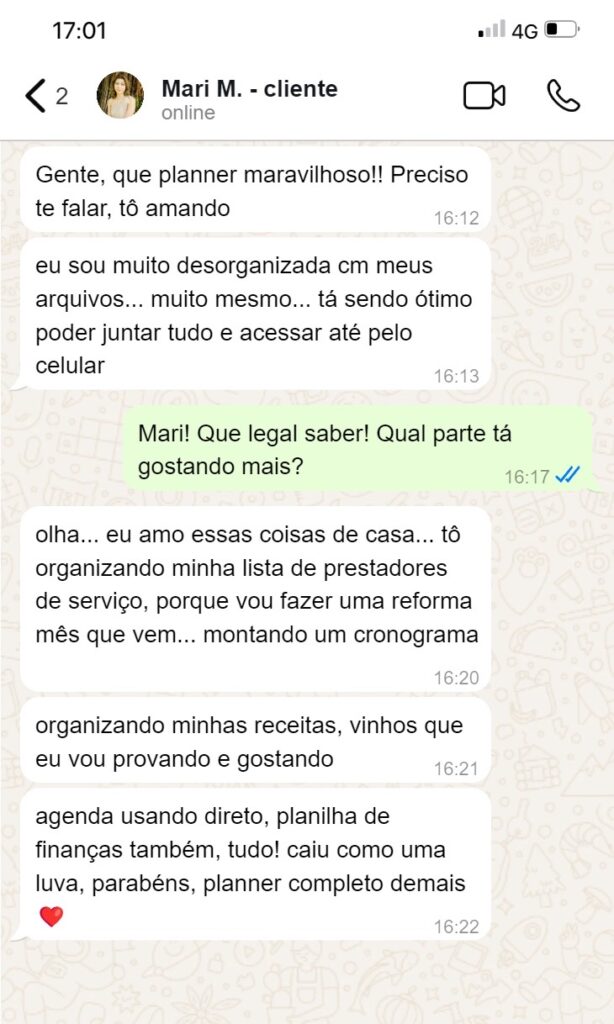The width and height of the screenshot is (614, 1024).
Task: Open contact info for Mari M. - cliente
Action: click(250, 99)
